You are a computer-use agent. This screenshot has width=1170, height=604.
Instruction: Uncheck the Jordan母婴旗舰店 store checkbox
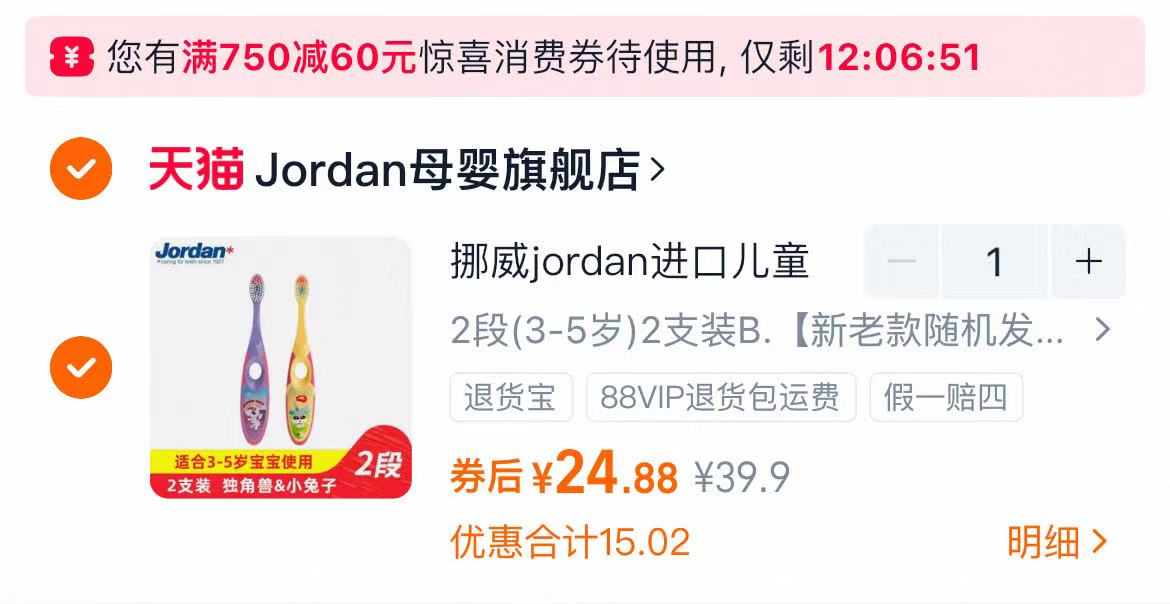[81, 169]
